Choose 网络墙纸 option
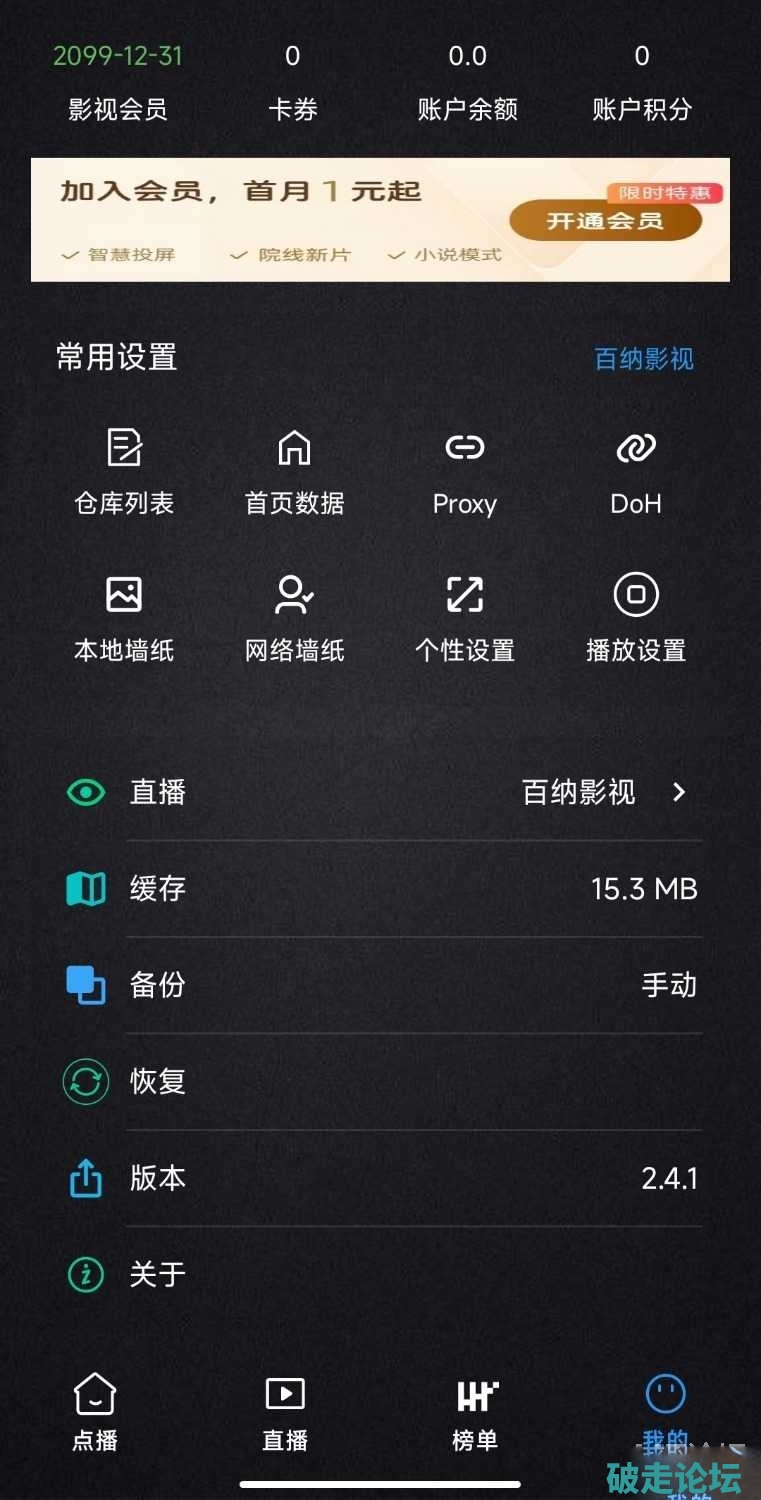Image resolution: width=761 pixels, height=1500 pixels. tap(294, 619)
